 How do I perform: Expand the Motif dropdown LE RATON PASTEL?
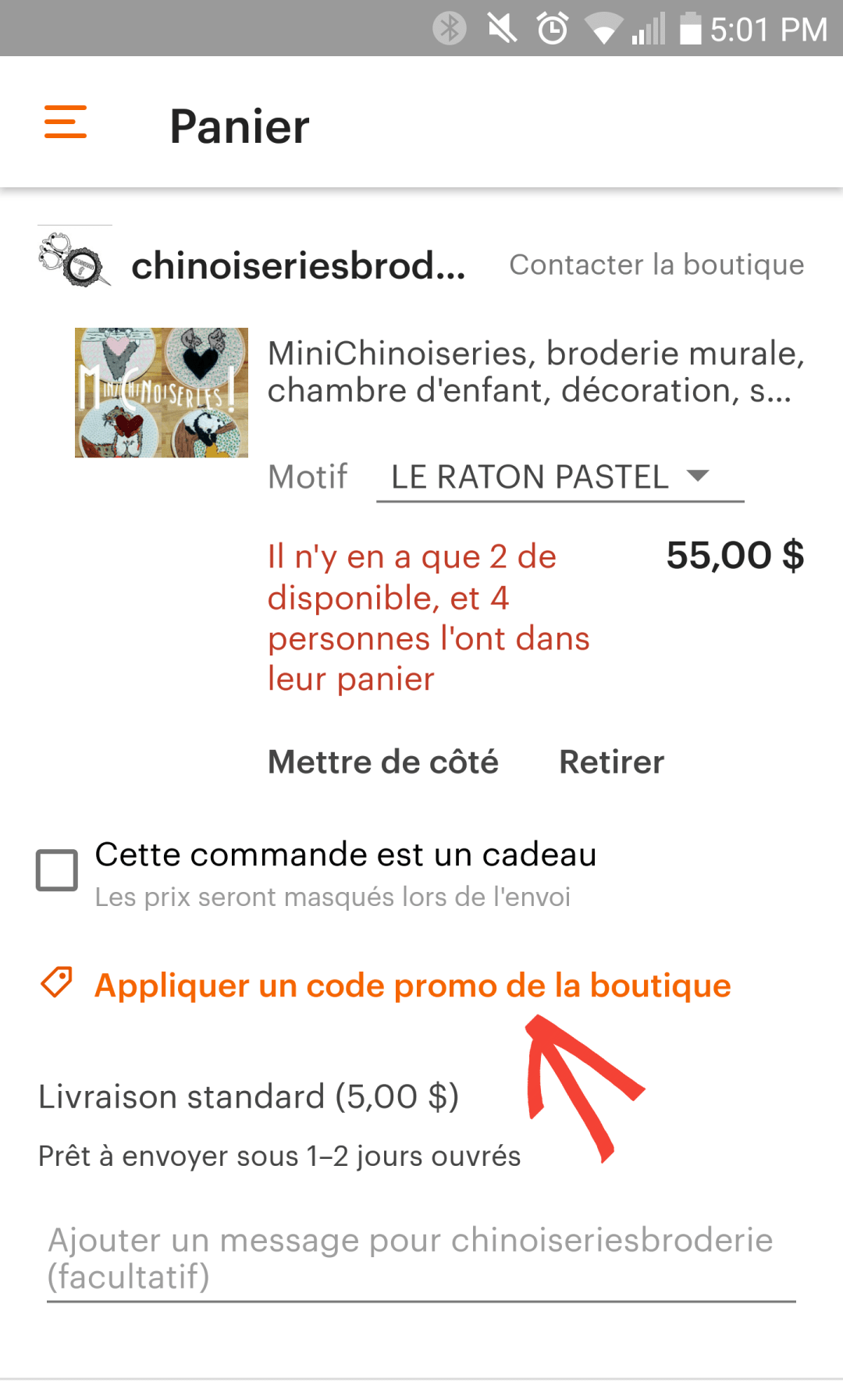(x=559, y=477)
